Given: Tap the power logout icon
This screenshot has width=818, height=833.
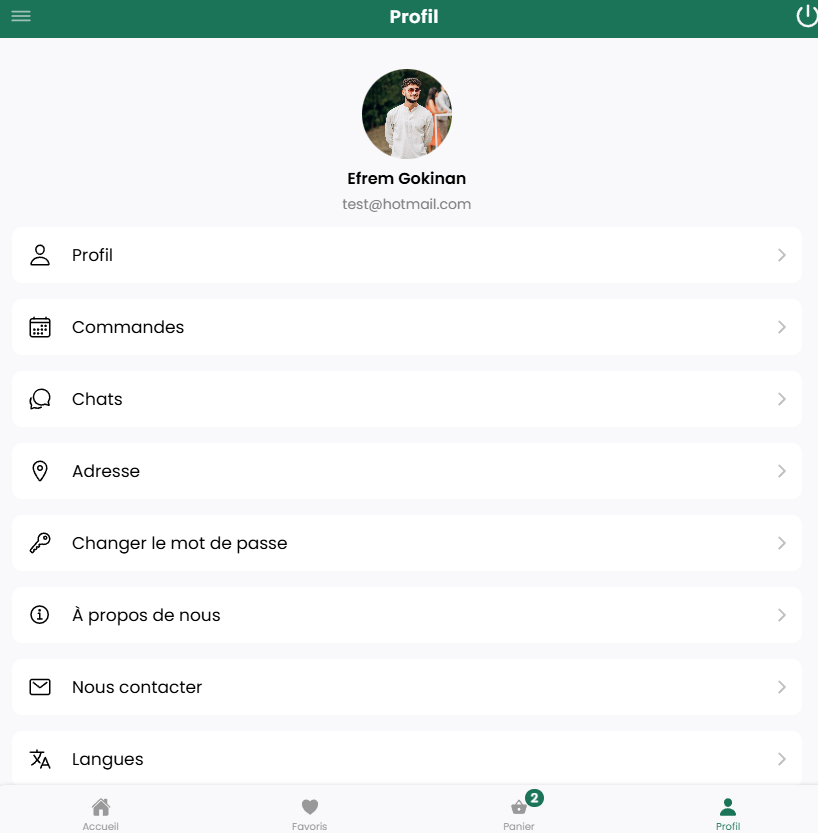Looking at the screenshot, I should point(806,16).
